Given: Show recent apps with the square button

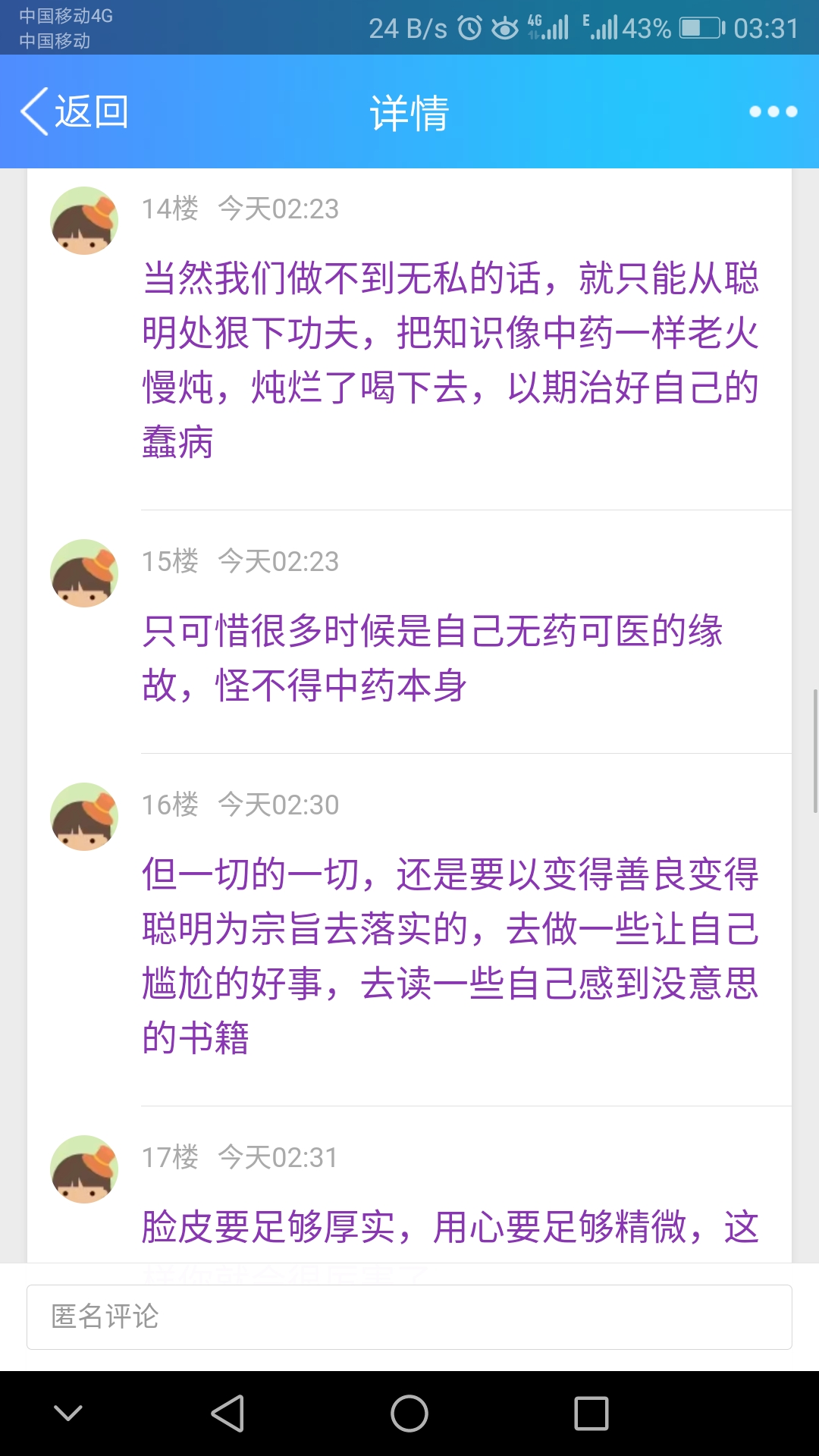Looking at the screenshot, I should click(591, 1414).
